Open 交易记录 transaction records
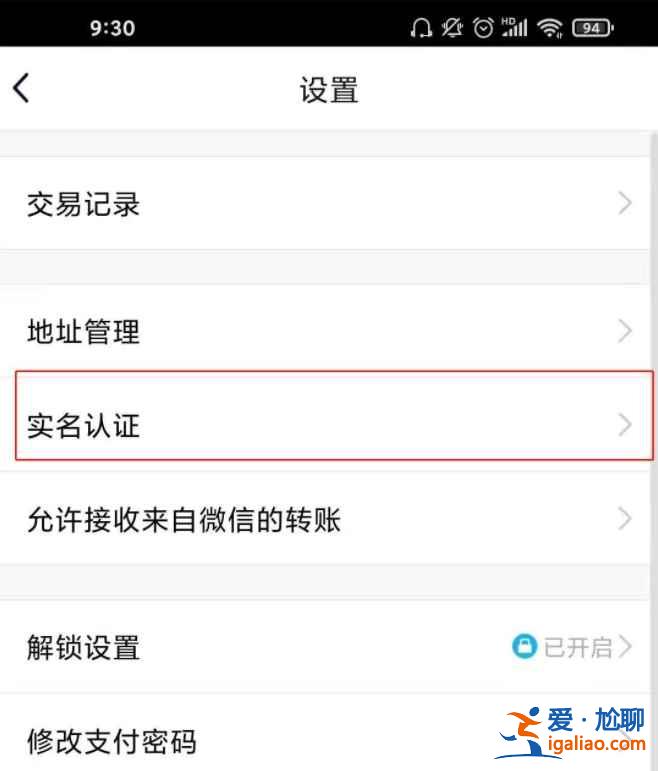Image resolution: width=658 pixels, height=771 pixels. (328, 204)
